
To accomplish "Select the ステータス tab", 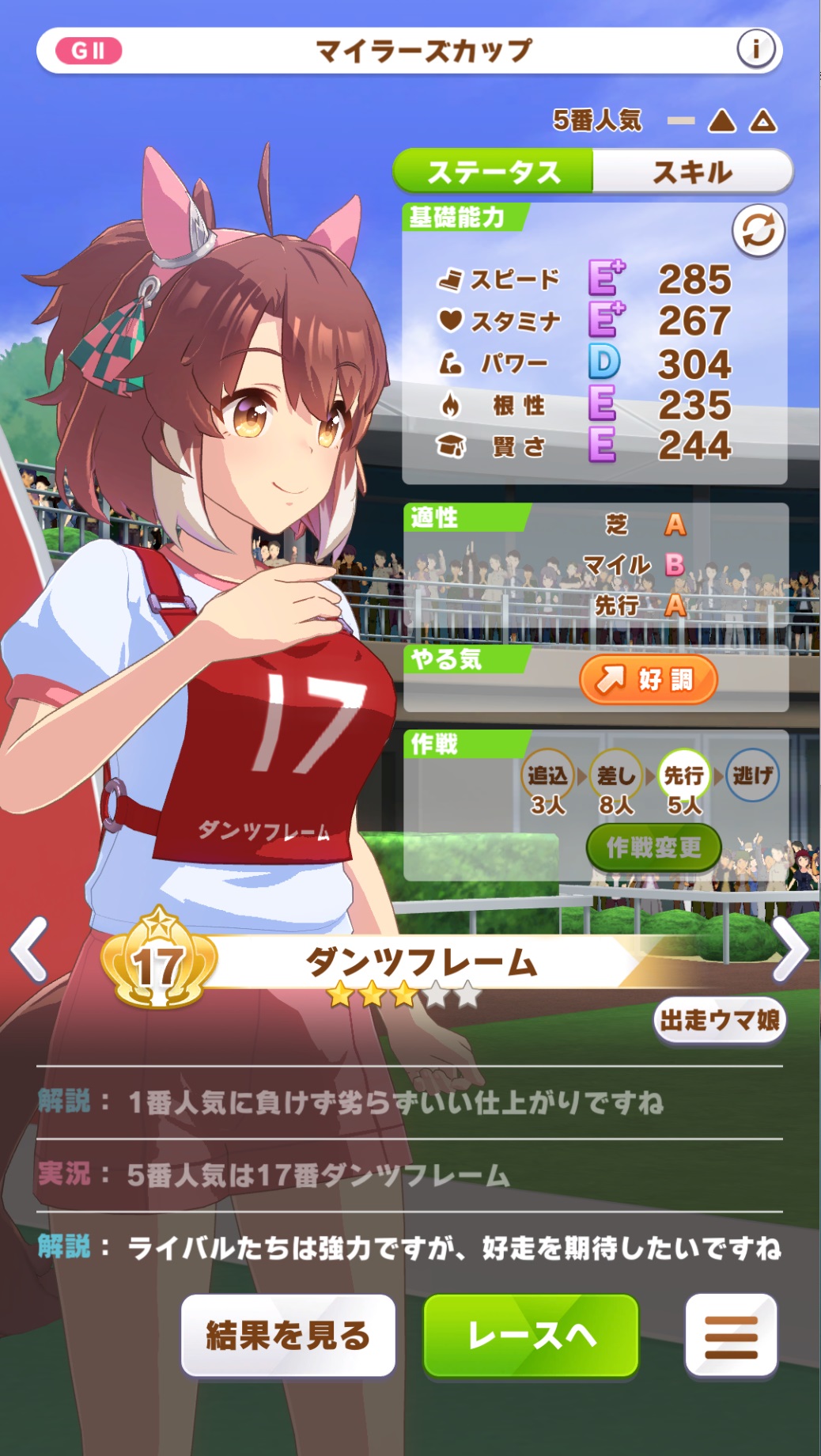I will [x=494, y=172].
